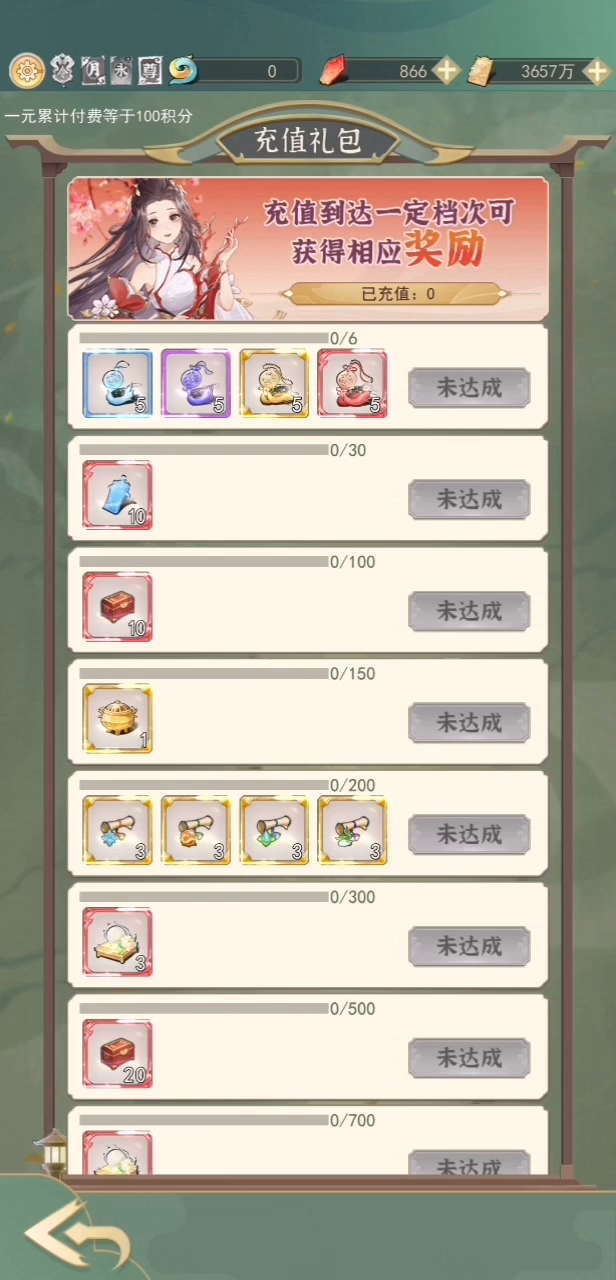The height and width of the screenshot is (1280, 616).
Task: View the blue gourd reward in the 0/6 tier
Action: tap(118, 383)
